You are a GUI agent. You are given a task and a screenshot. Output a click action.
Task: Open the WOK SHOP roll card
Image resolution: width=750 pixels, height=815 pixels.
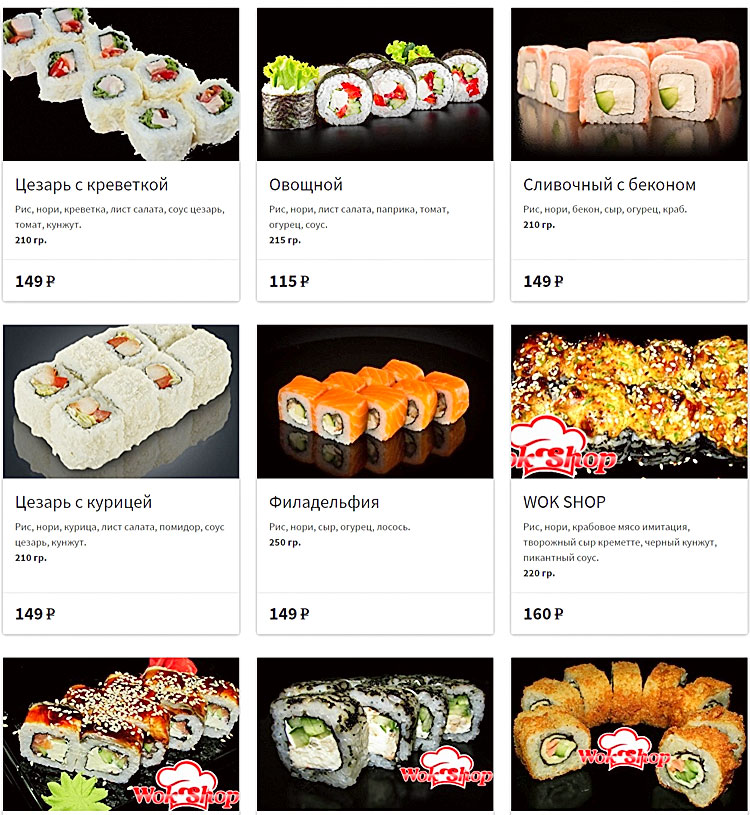564,502
